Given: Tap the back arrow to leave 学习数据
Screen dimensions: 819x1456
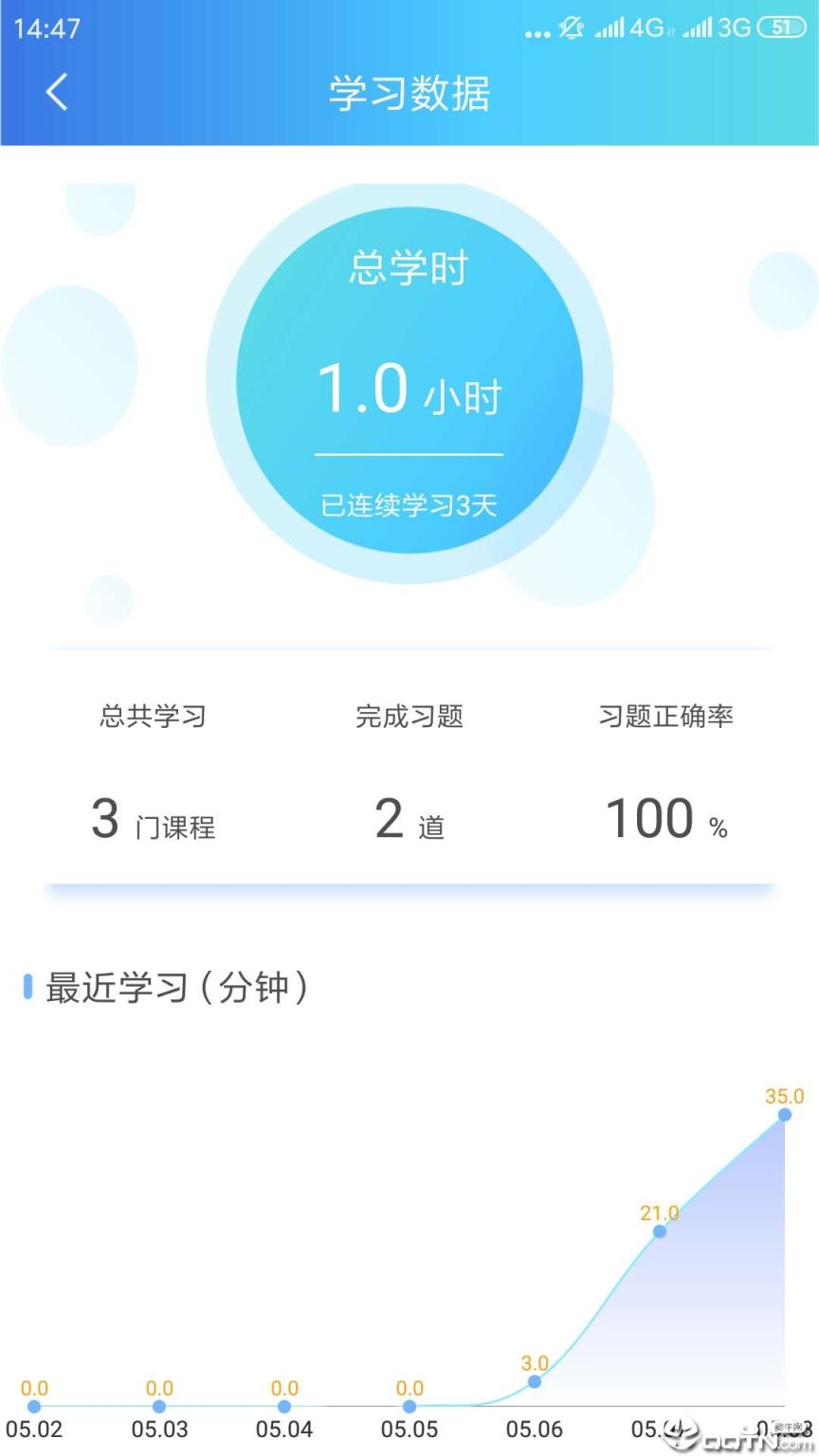Looking at the screenshot, I should (x=55, y=93).
